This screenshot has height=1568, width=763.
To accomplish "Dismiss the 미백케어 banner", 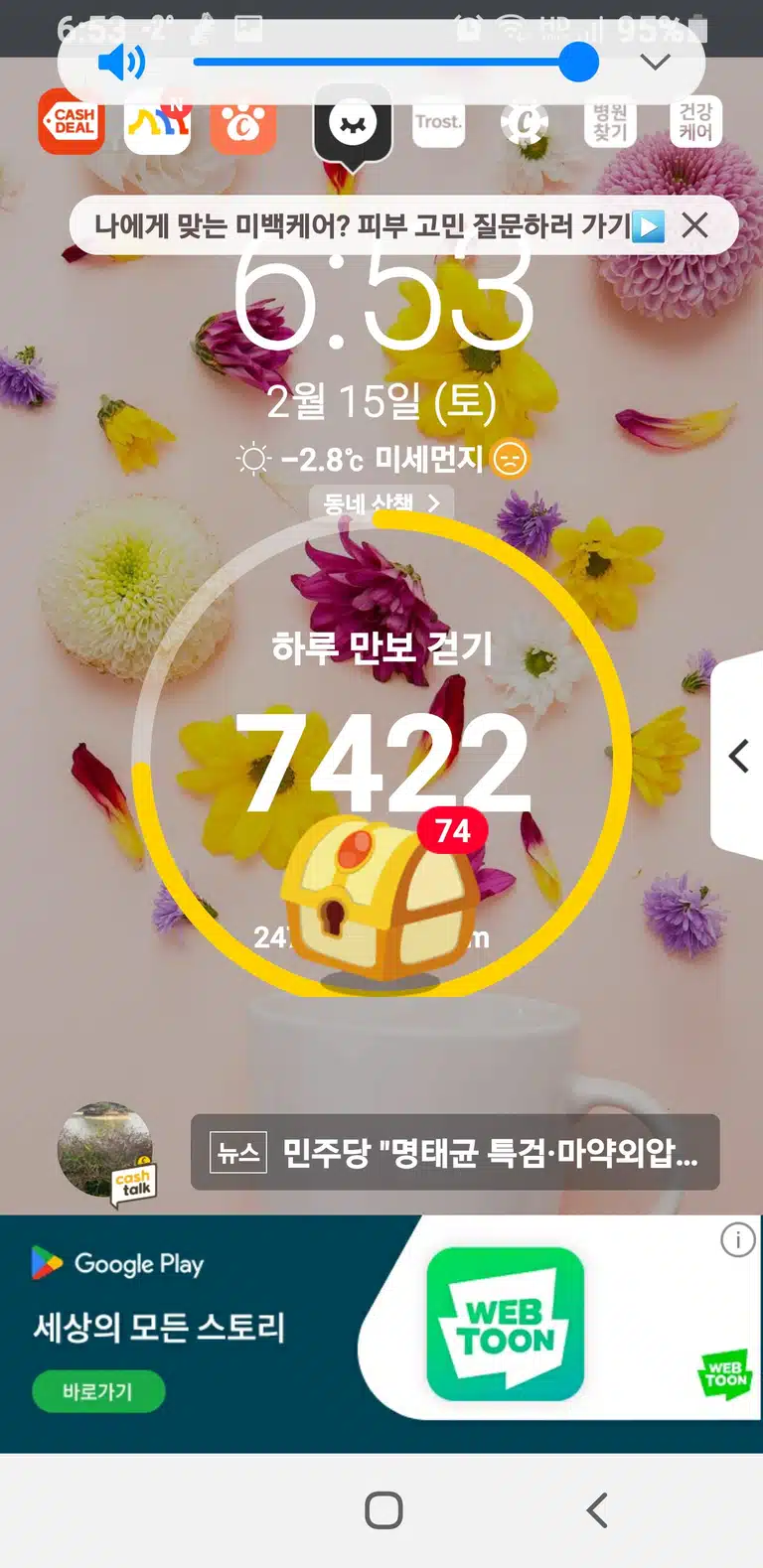I will [695, 225].
